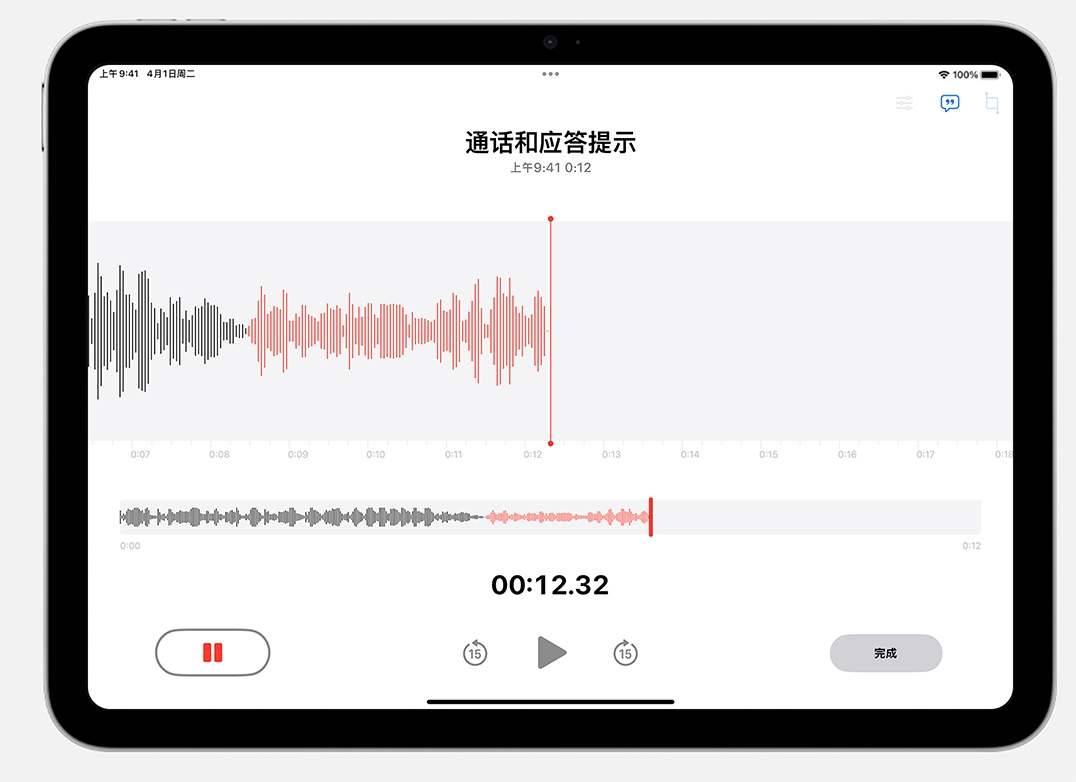The width and height of the screenshot is (1076, 782).
Task: Tap 完成 to finish the recording
Action: point(885,653)
